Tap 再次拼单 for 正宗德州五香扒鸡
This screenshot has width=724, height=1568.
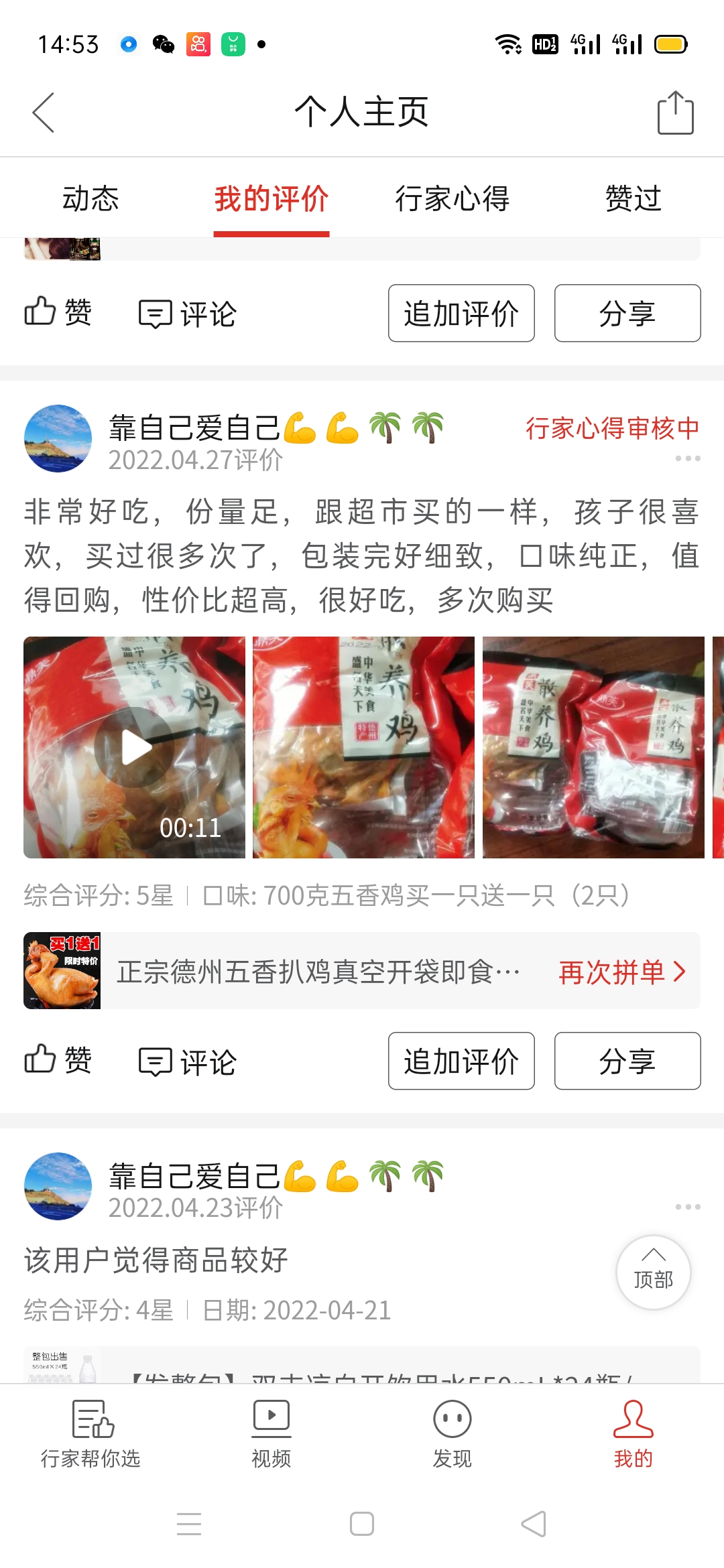pos(621,972)
